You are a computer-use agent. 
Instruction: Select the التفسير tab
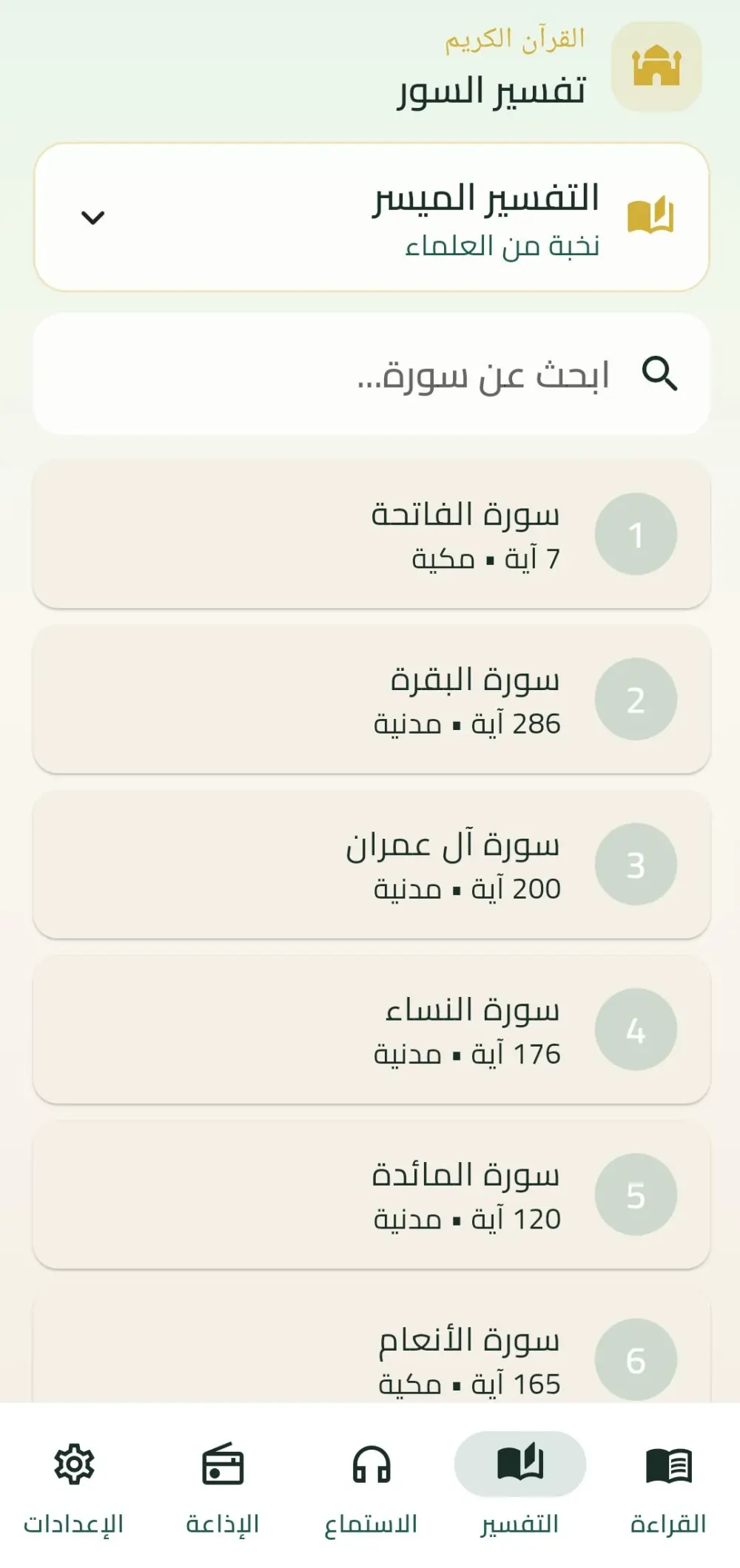click(519, 1487)
